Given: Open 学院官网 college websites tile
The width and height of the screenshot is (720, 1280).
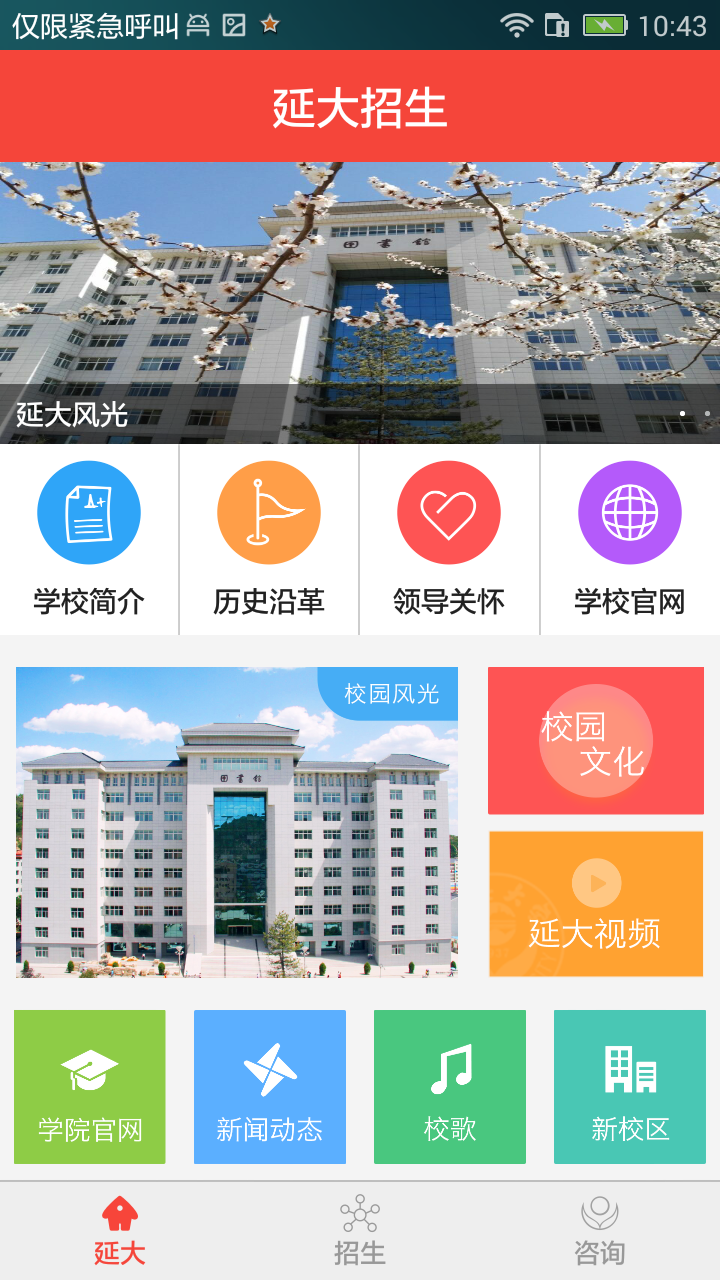Looking at the screenshot, I should pyautogui.click(x=90, y=1087).
